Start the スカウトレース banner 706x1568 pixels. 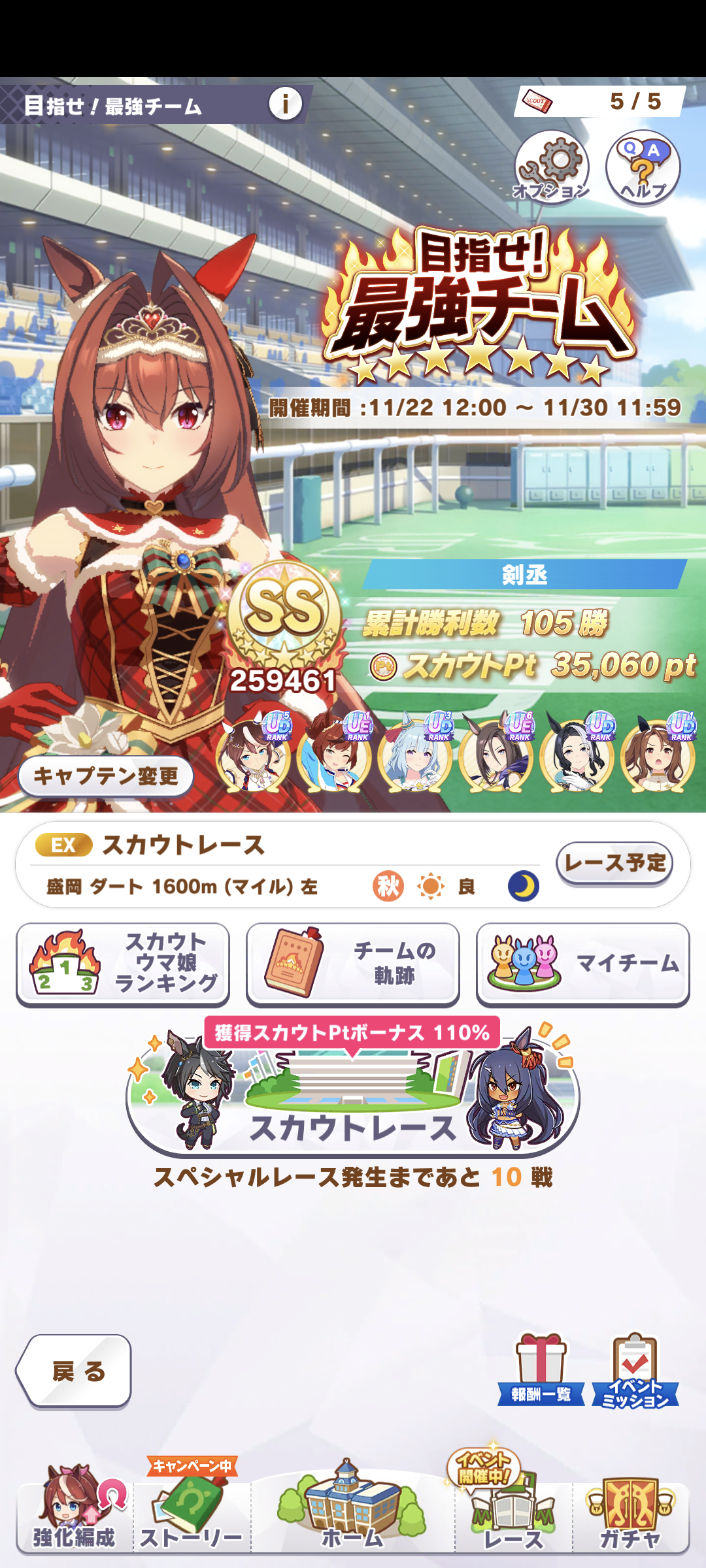pos(353,1091)
